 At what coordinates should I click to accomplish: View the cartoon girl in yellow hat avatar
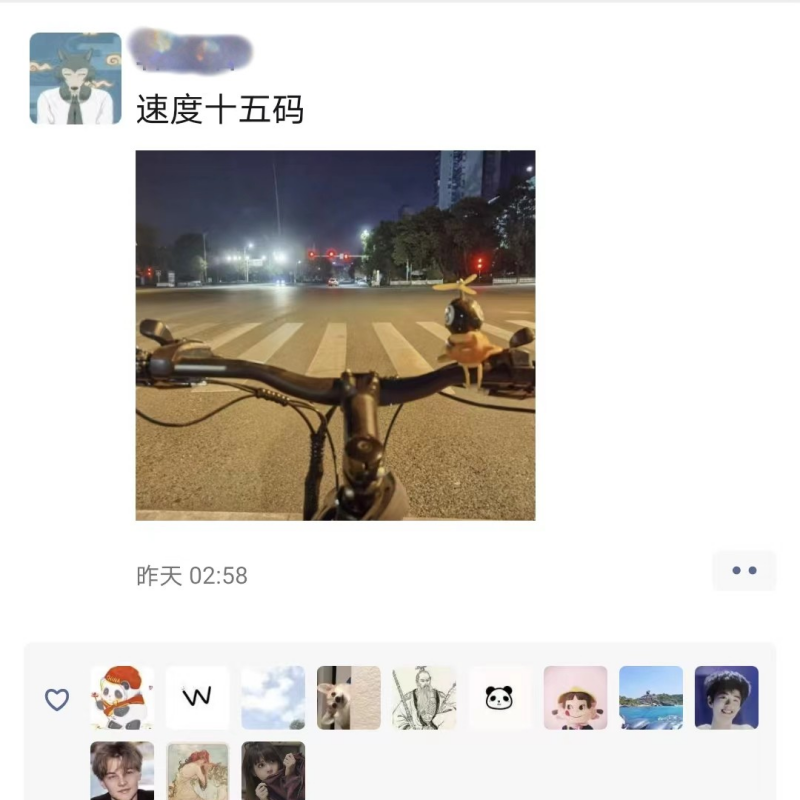click(x=575, y=697)
